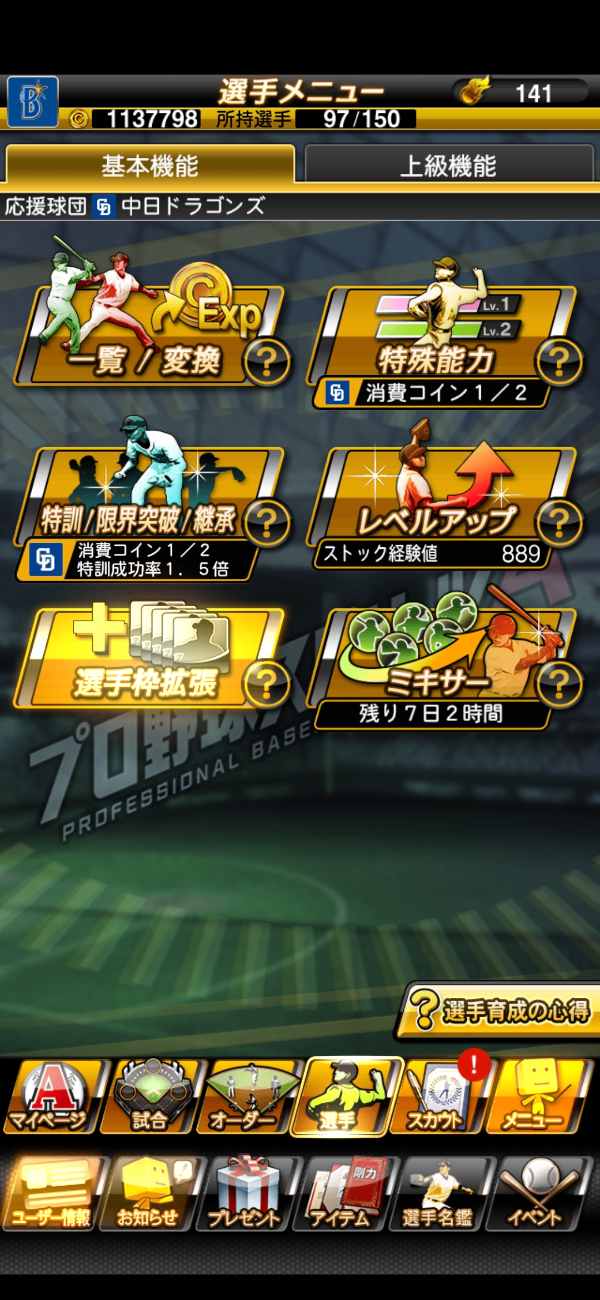
Task: Open the イベント shortcut
Action: (x=545, y=1193)
